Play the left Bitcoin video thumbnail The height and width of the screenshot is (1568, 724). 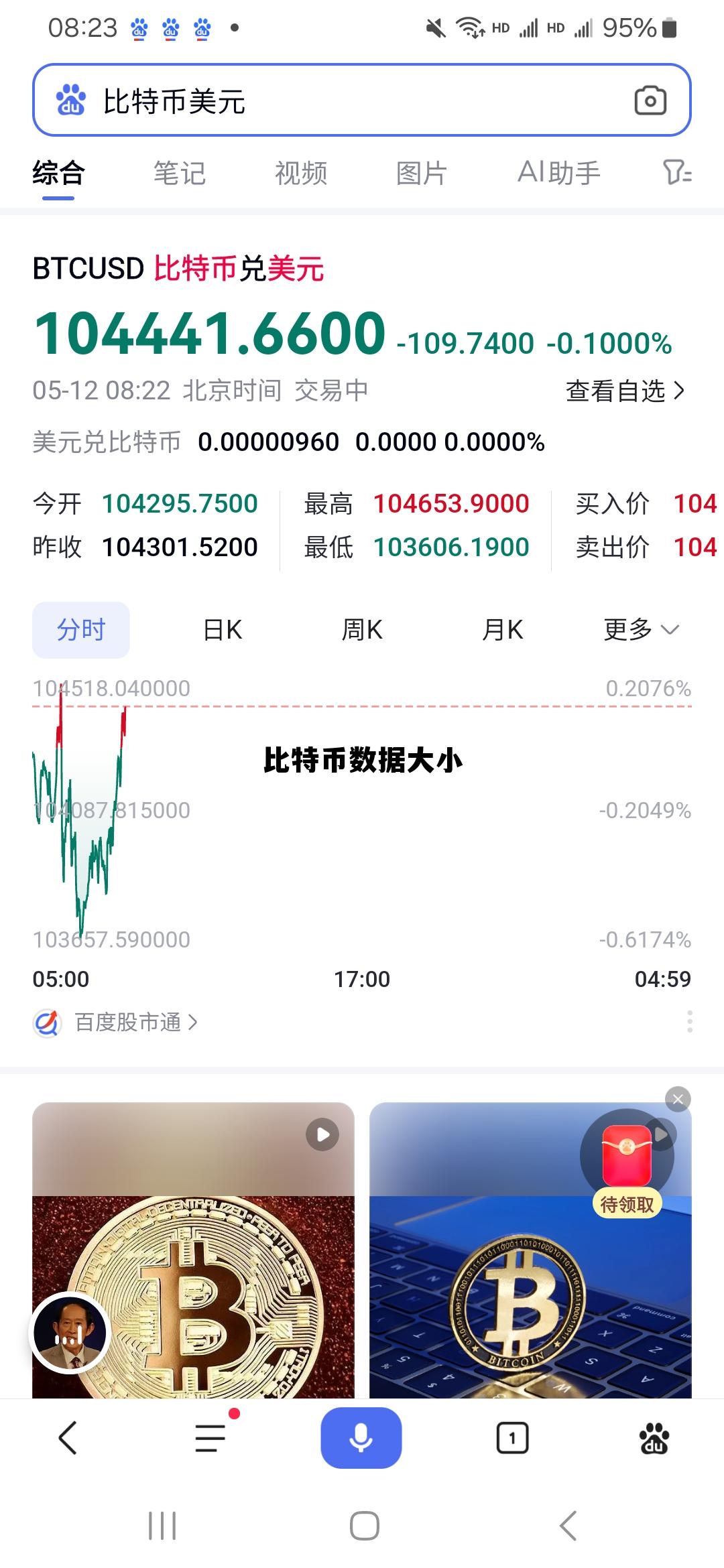click(x=324, y=1134)
